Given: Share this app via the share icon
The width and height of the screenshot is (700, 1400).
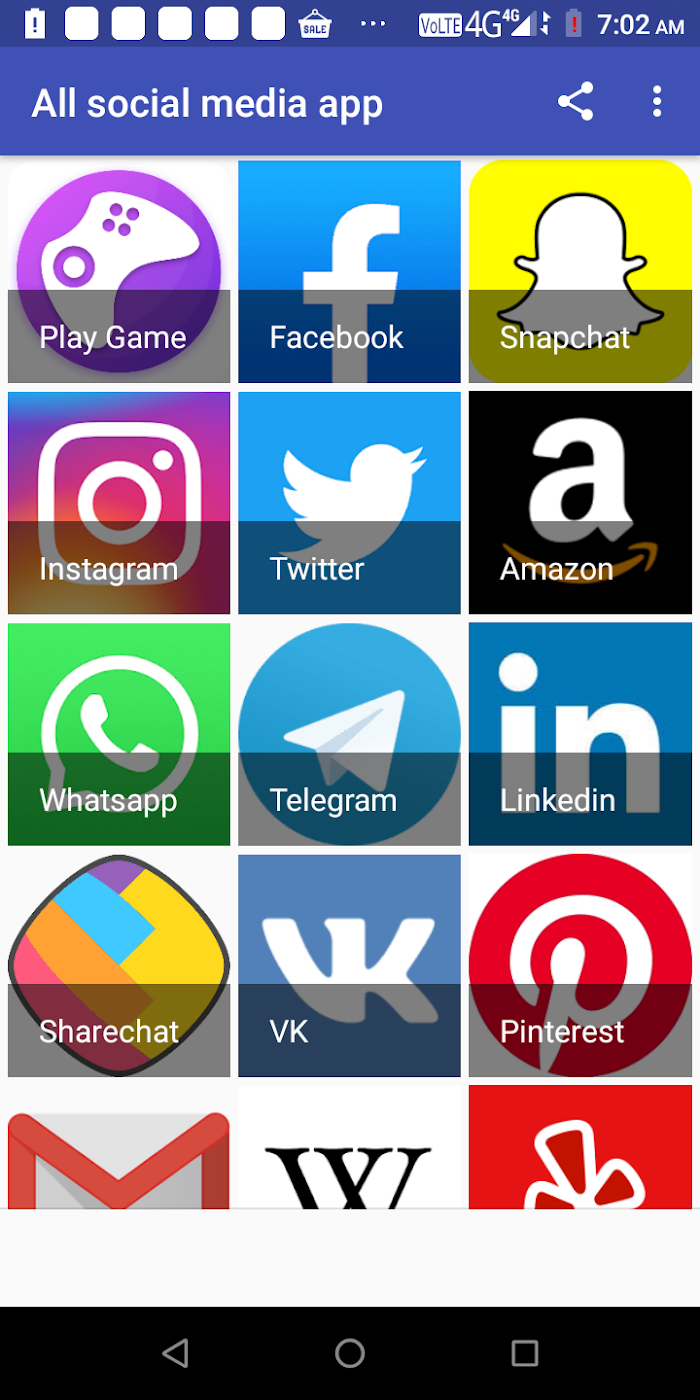Looking at the screenshot, I should coord(575,102).
